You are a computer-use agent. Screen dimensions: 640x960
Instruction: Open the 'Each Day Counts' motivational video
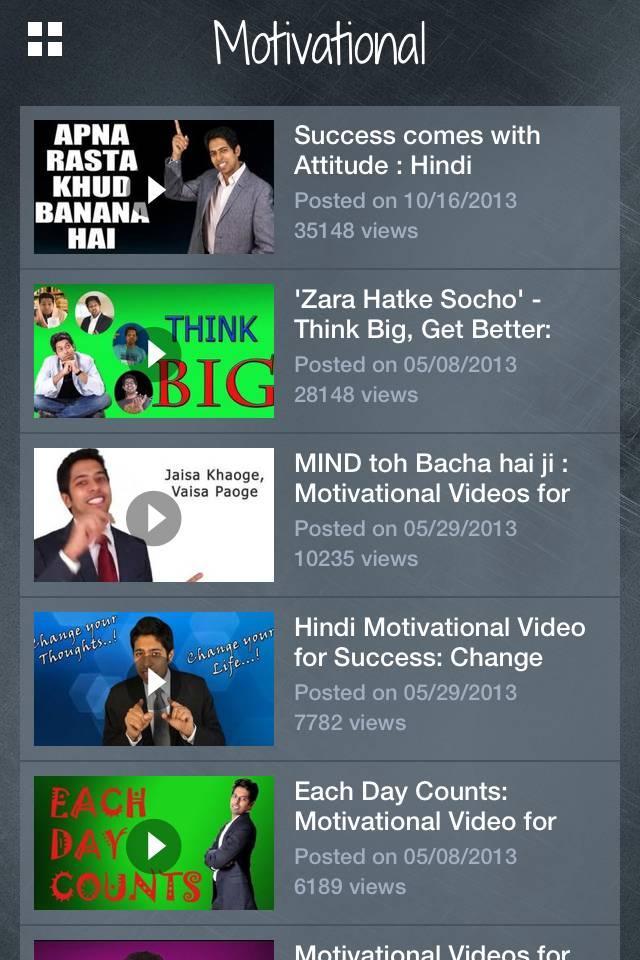pos(424,806)
